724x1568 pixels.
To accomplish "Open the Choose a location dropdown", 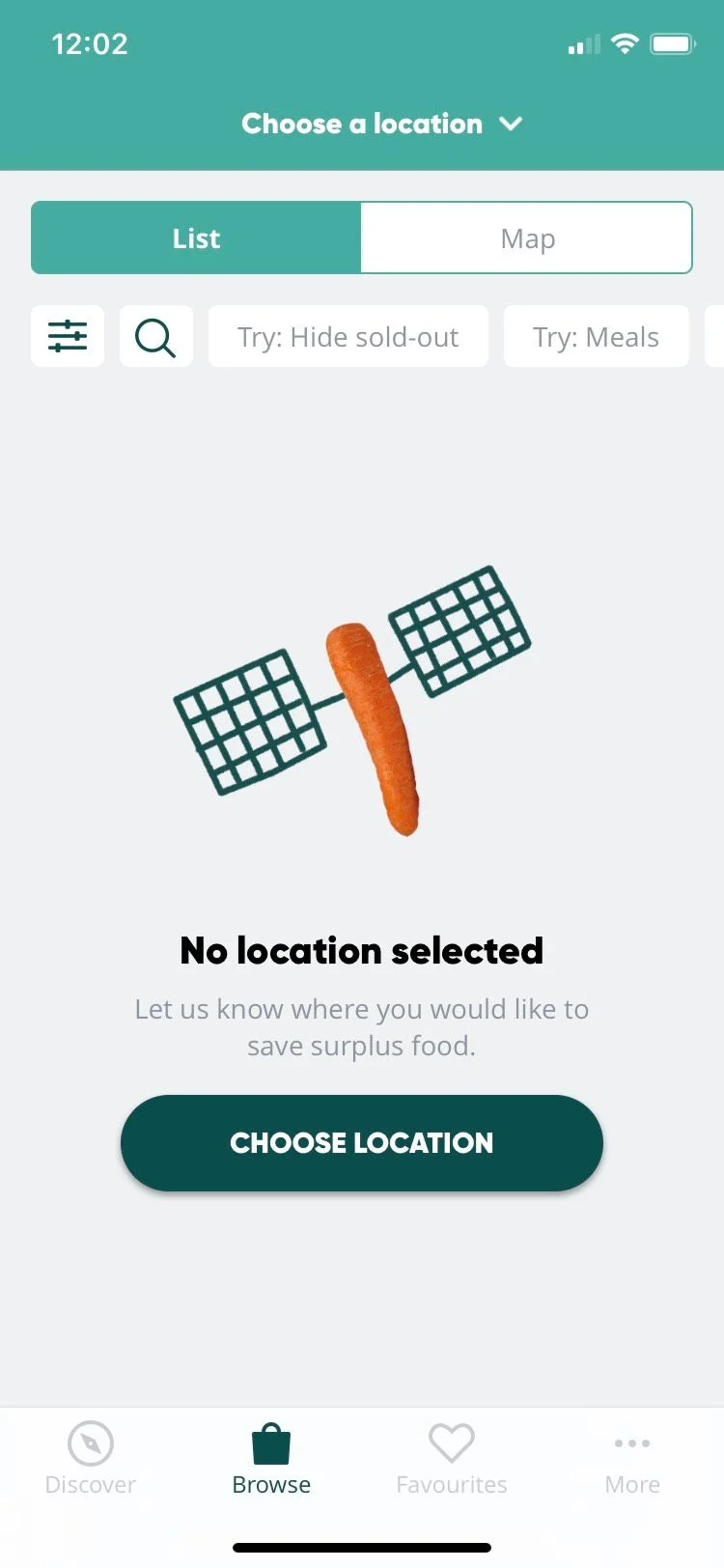I will click(381, 124).
